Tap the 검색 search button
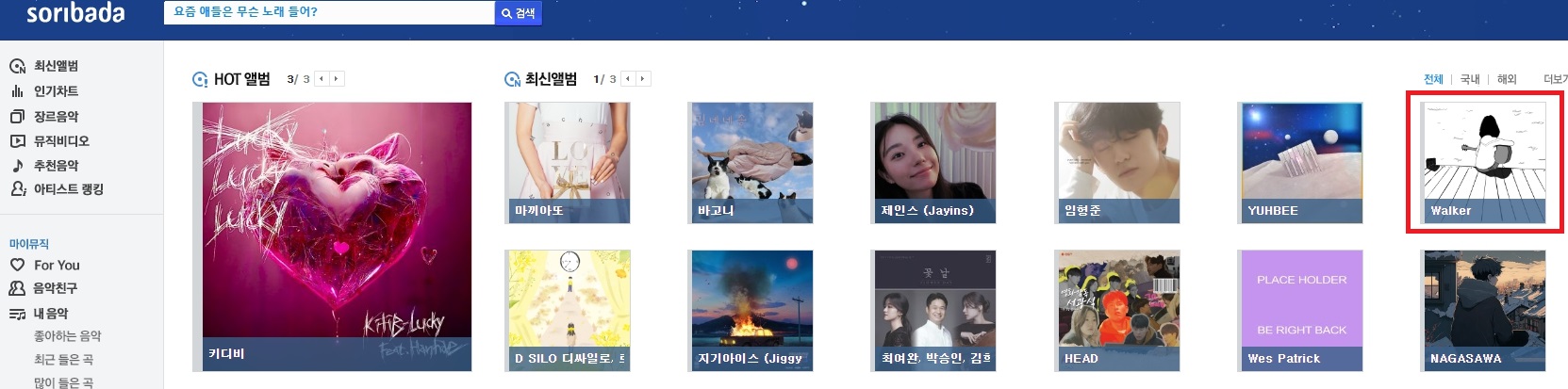This screenshot has width=1568, height=389. pyautogui.click(x=518, y=13)
